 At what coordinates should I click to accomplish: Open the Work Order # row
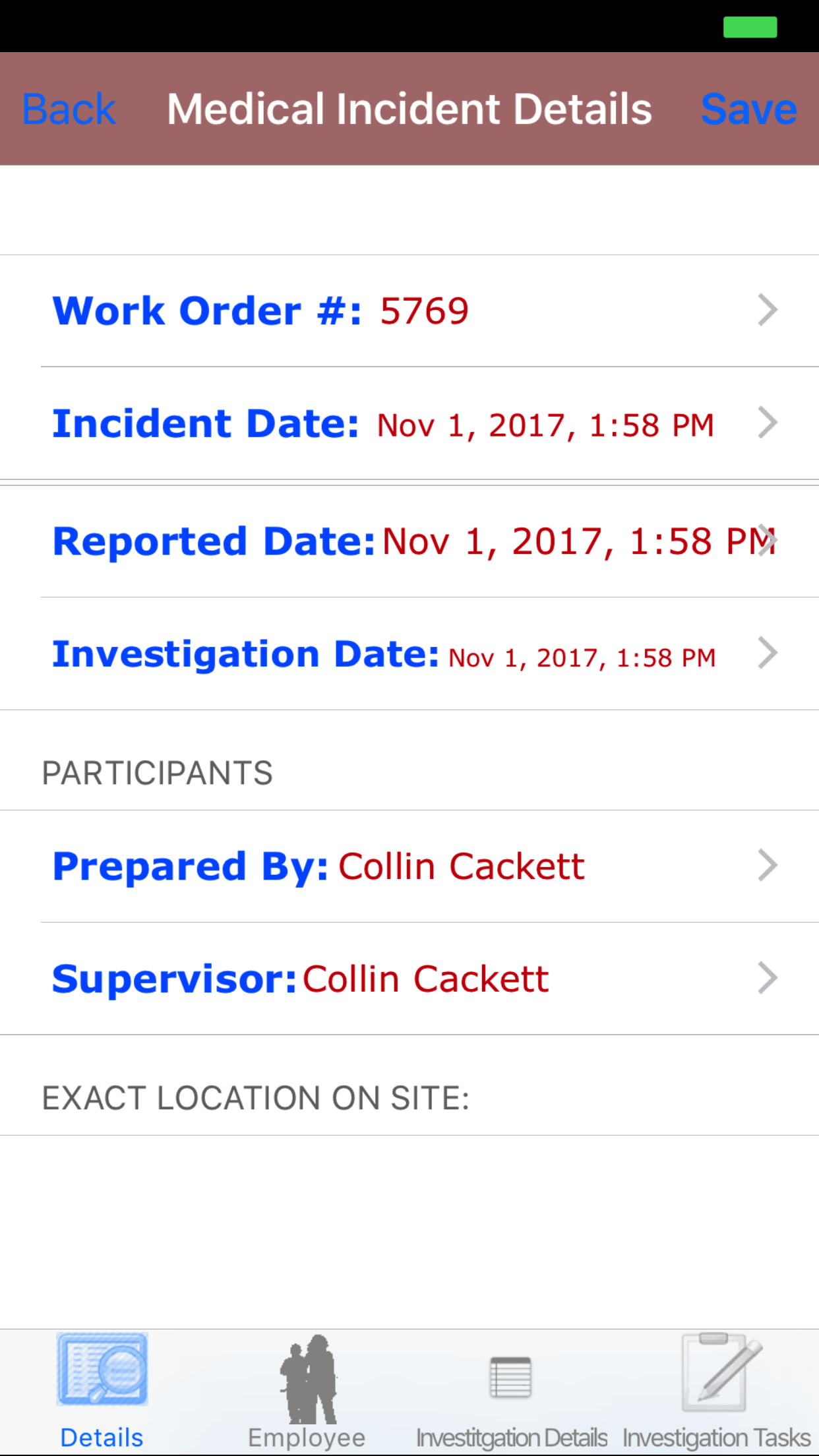[x=409, y=311]
